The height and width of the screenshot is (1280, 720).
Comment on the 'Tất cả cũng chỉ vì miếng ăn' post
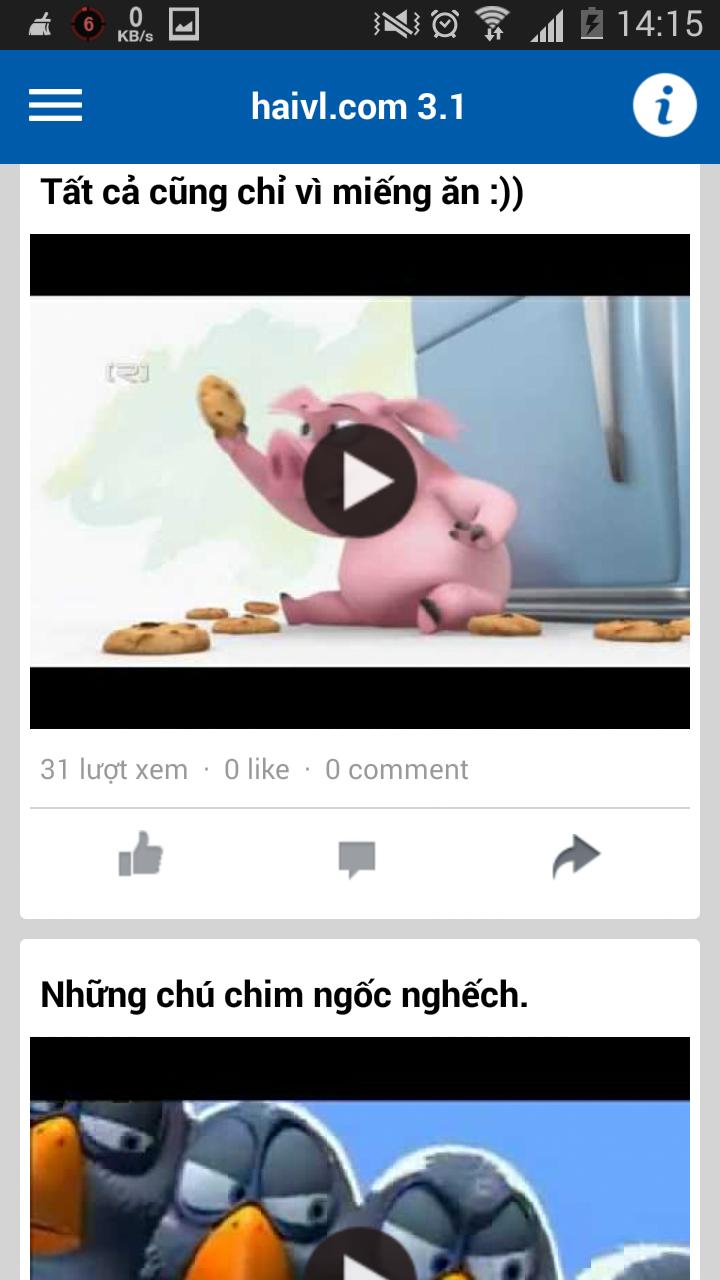[x=357, y=858]
